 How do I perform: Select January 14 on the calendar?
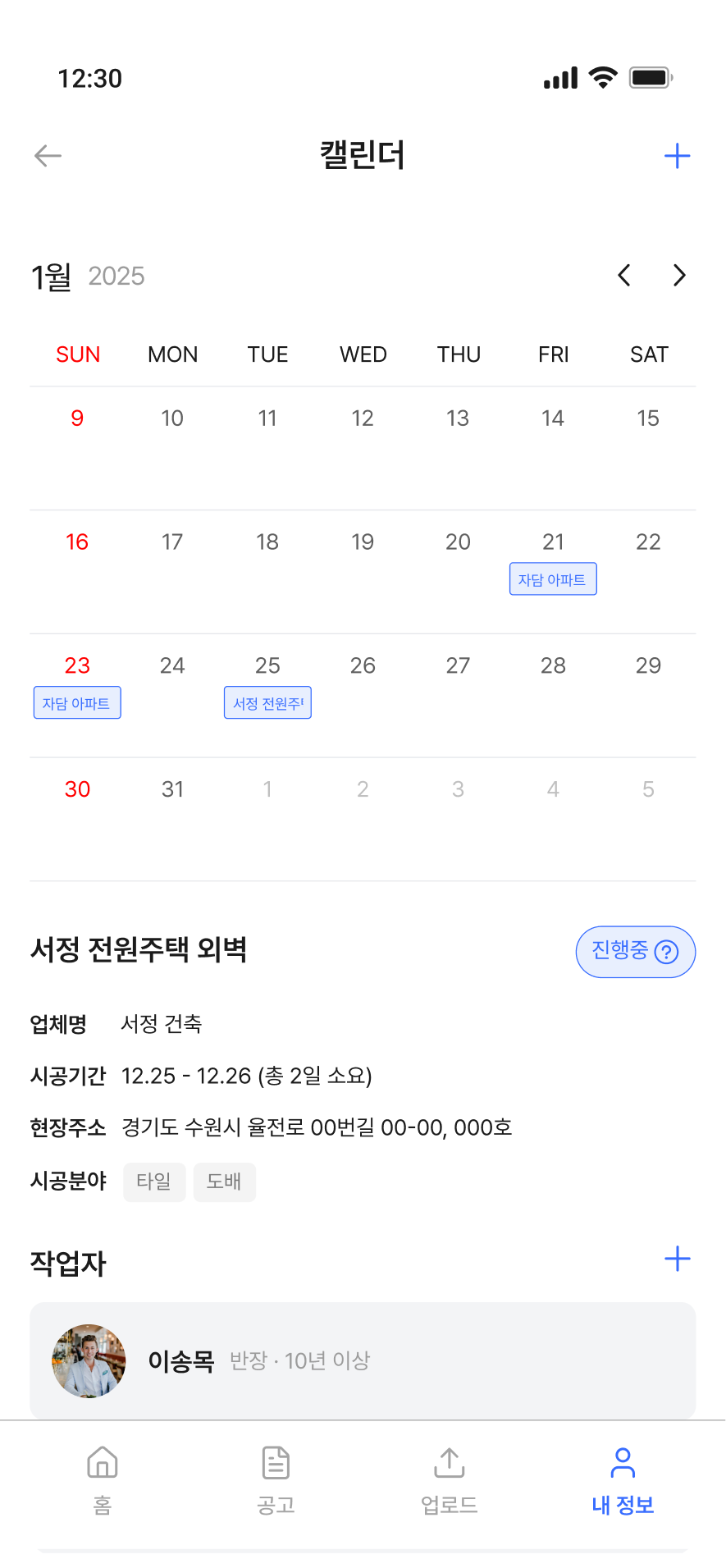coord(553,418)
